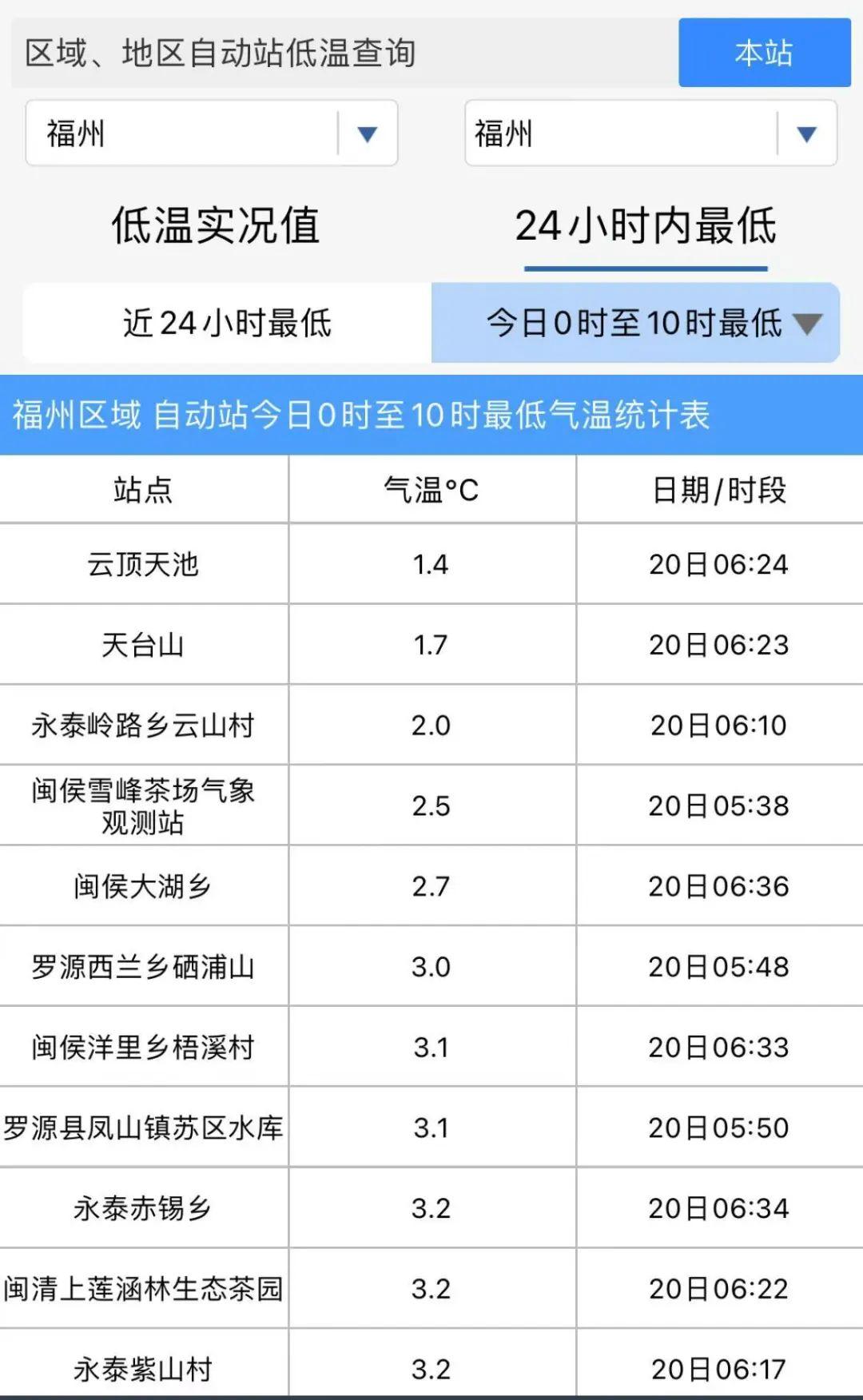Switch to the 低温实况值 tab
This screenshot has width=863, height=1400.
coord(216,225)
